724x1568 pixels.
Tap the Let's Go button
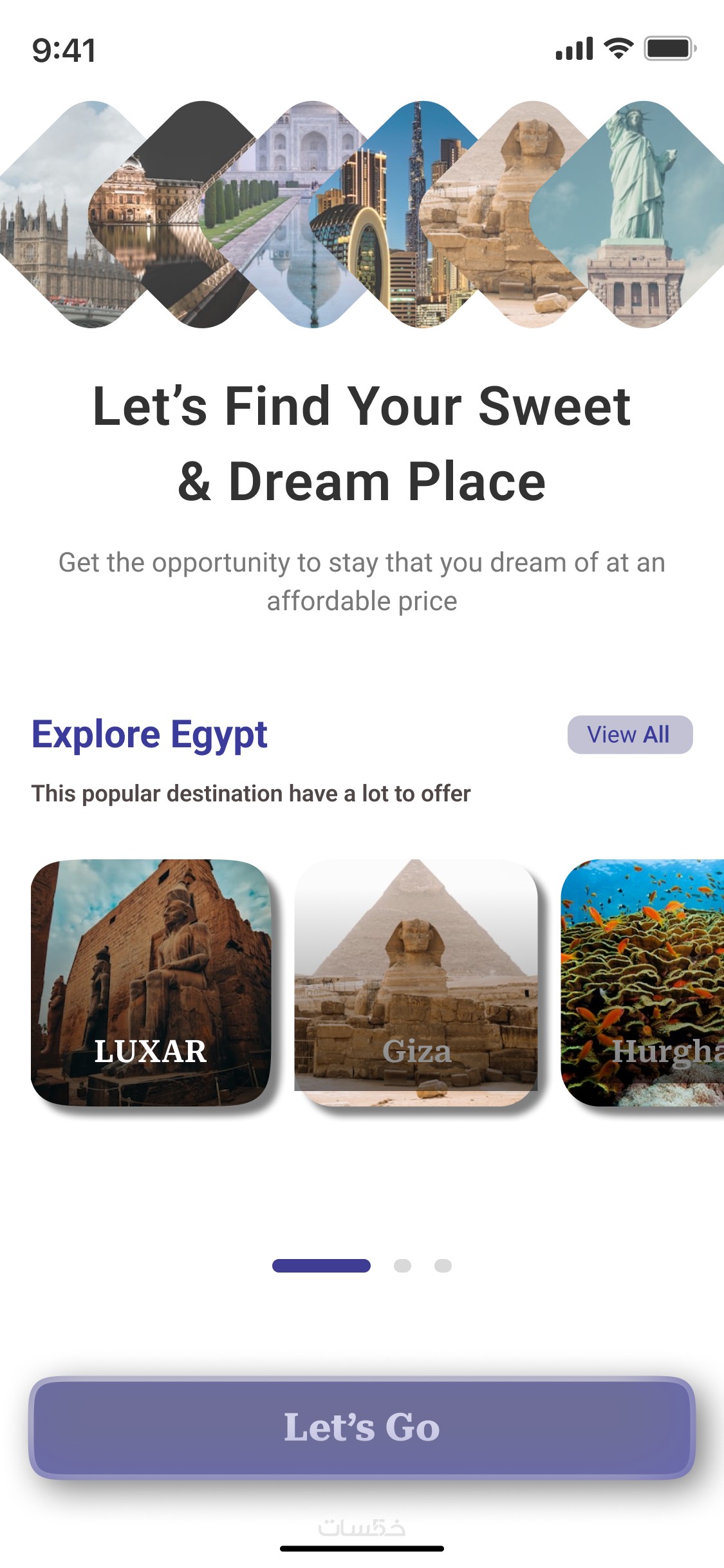[x=362, y=1428]
